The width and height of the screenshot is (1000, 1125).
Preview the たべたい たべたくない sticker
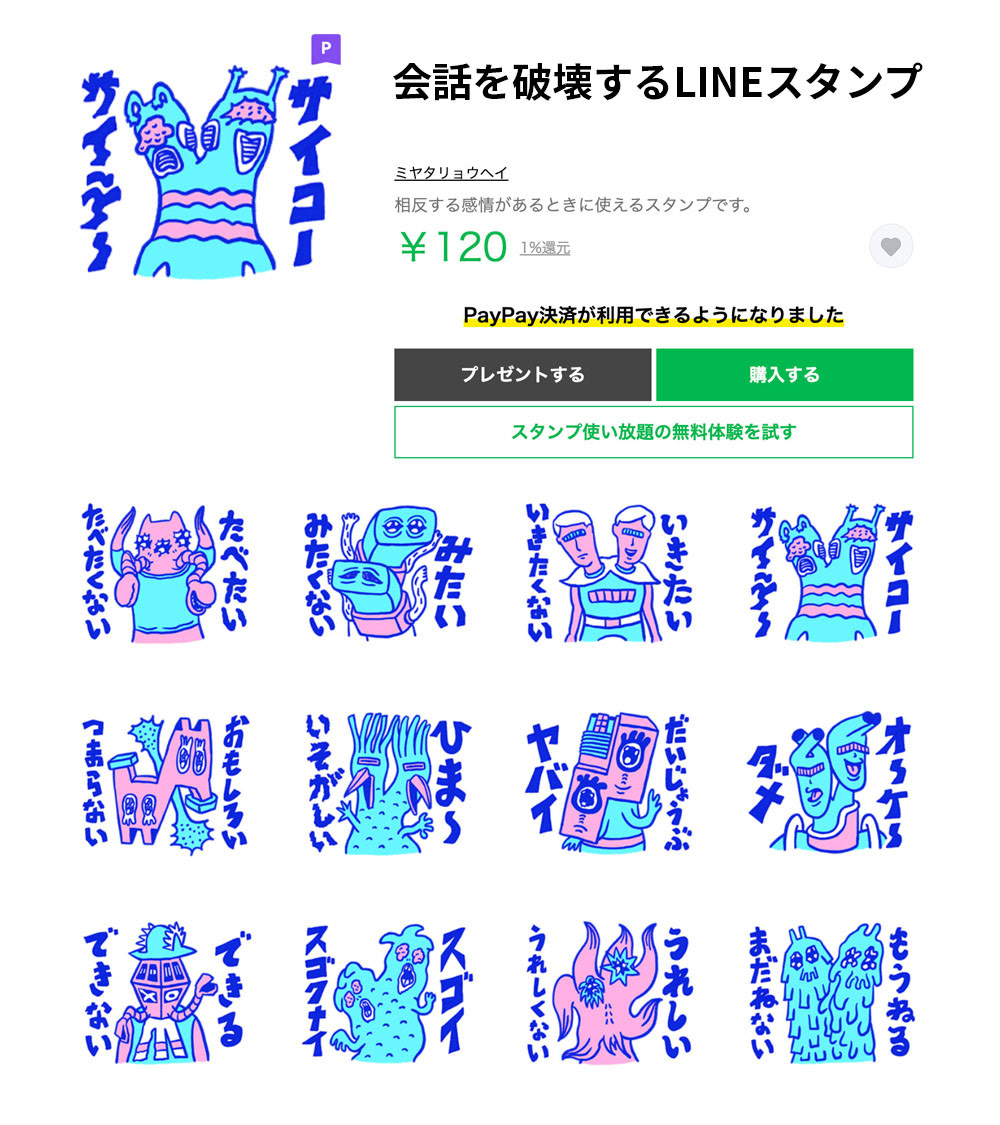pos(165,574)
